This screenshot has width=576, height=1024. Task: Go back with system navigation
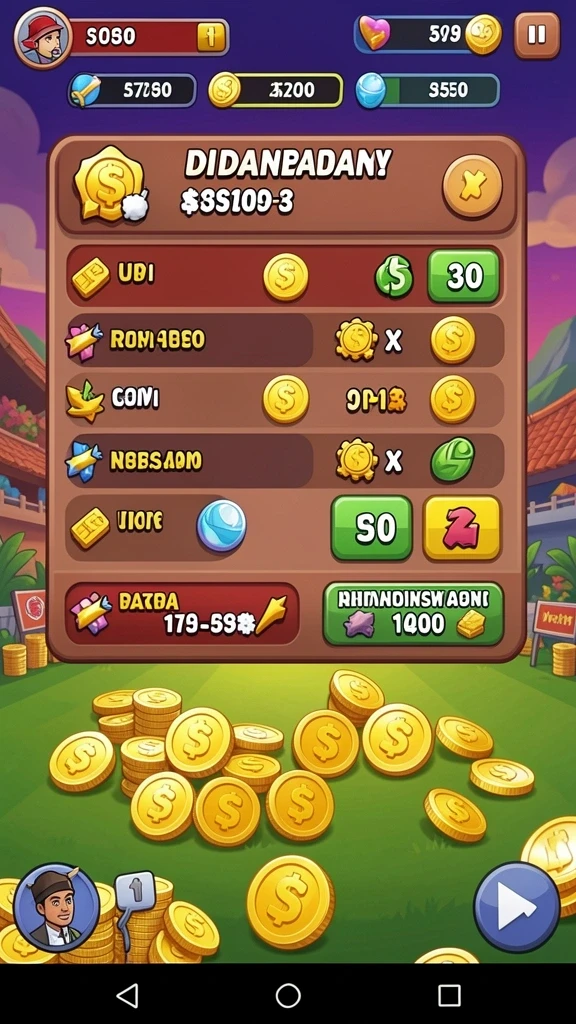pos(127,995)
